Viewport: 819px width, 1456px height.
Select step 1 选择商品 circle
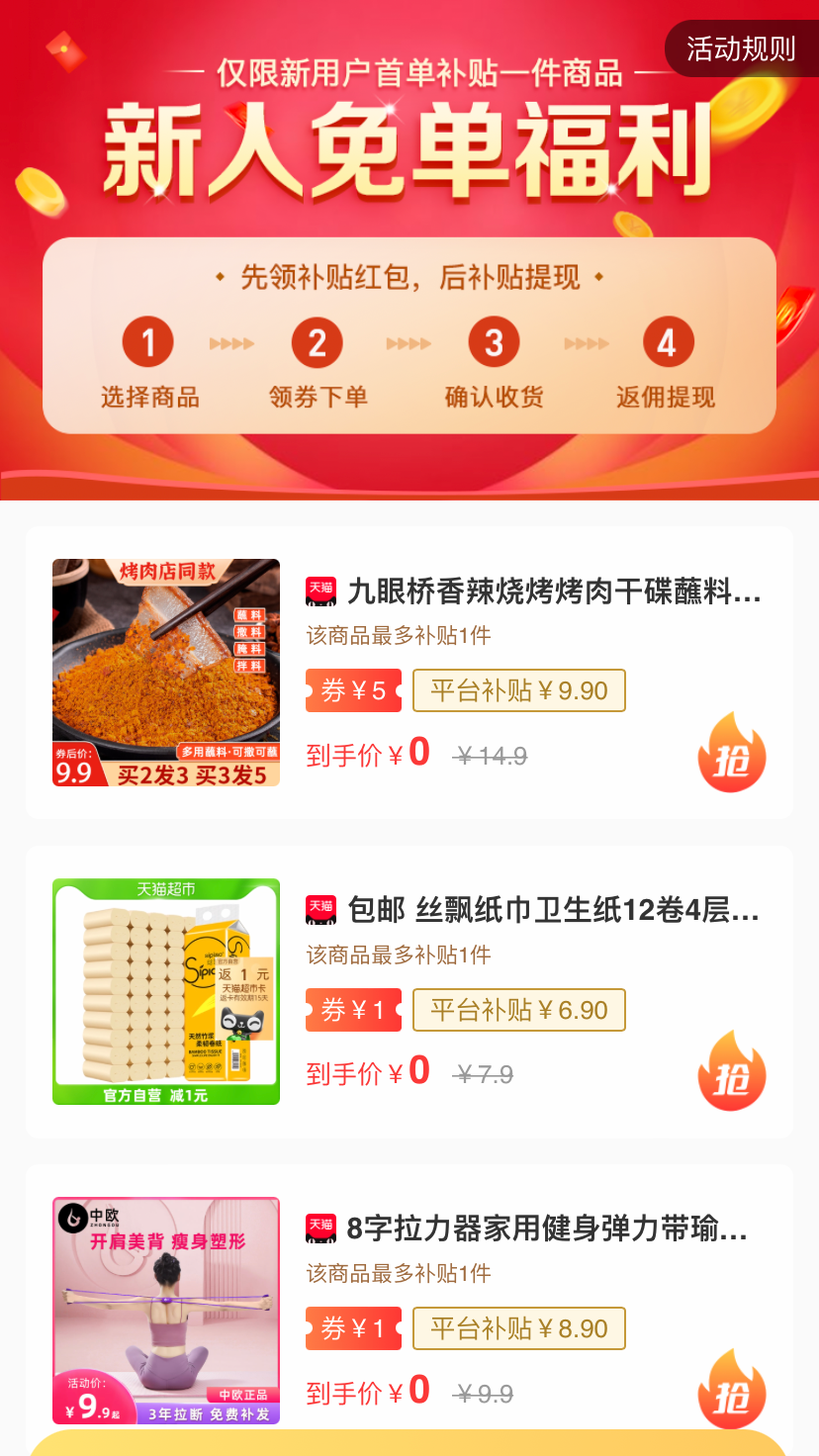point(148,342)
